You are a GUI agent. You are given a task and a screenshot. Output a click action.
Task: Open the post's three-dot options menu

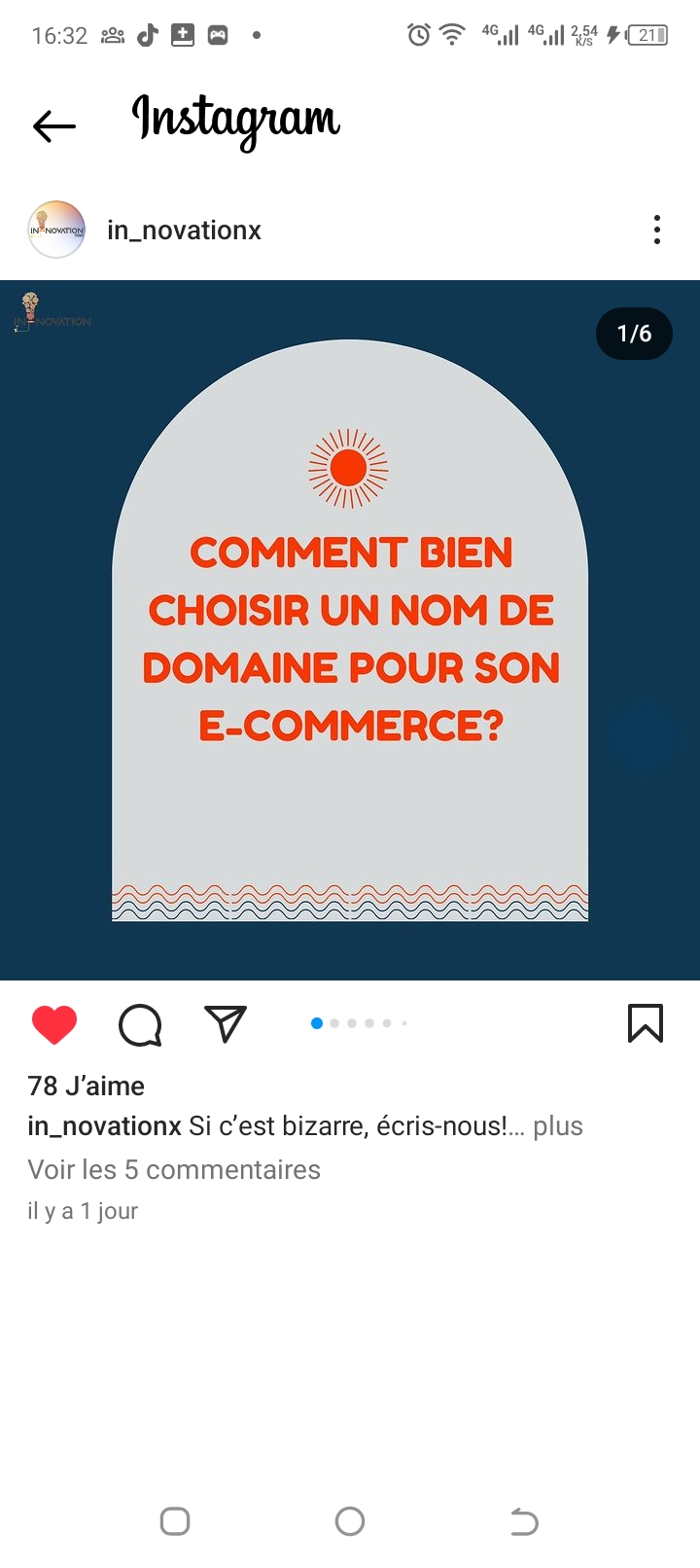[657, 230]
